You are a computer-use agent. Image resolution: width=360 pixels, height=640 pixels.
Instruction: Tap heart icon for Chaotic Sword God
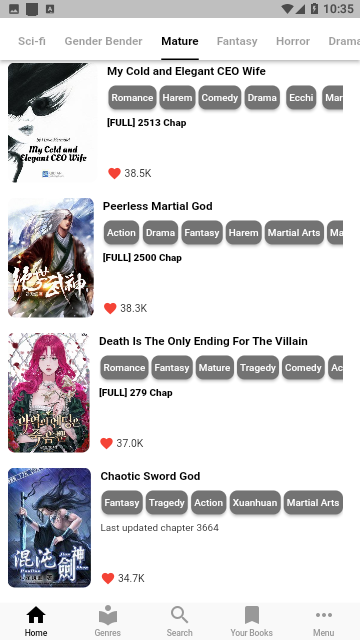108,578
